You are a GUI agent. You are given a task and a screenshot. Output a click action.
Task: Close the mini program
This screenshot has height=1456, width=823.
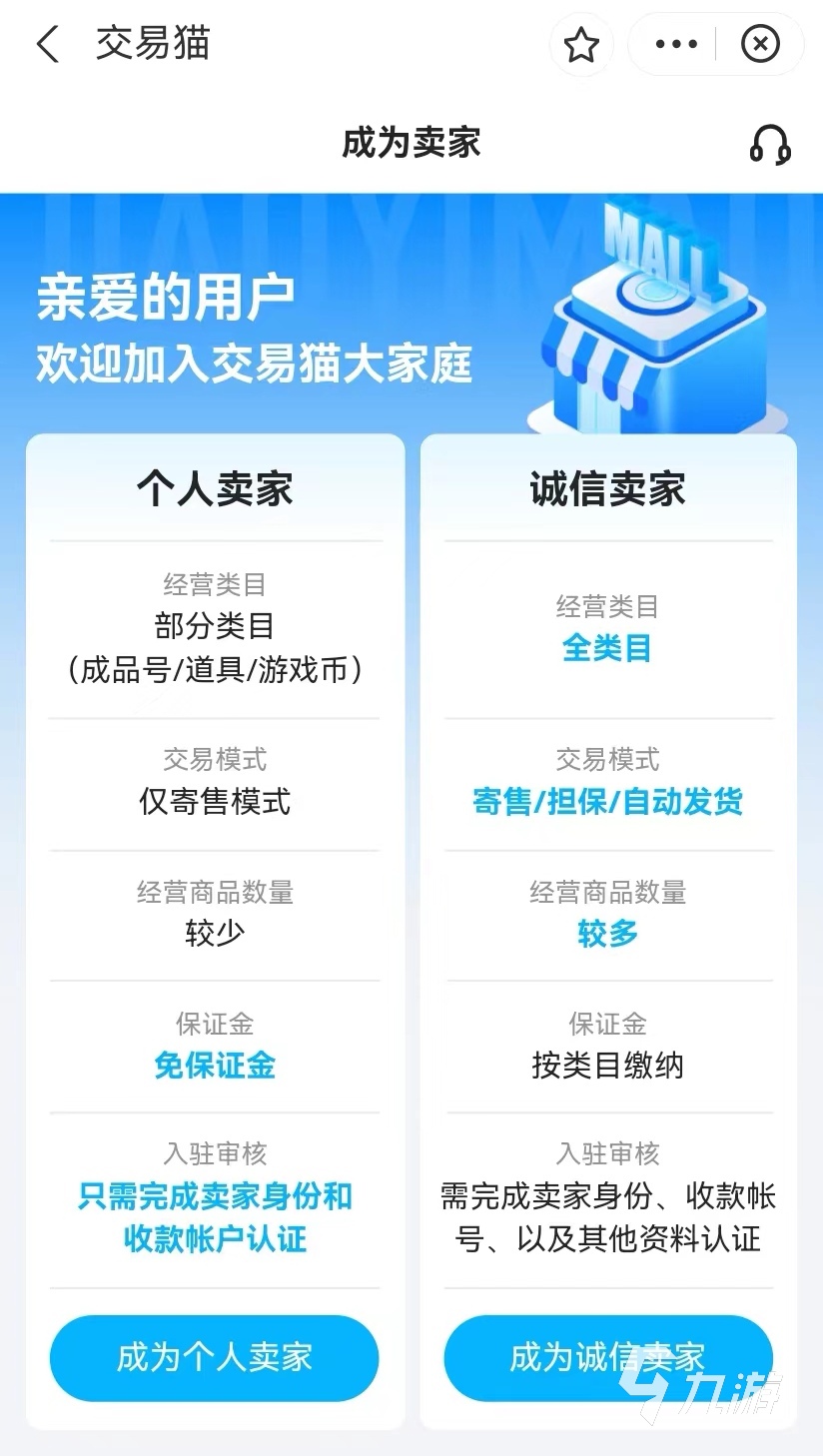point(760,45)
